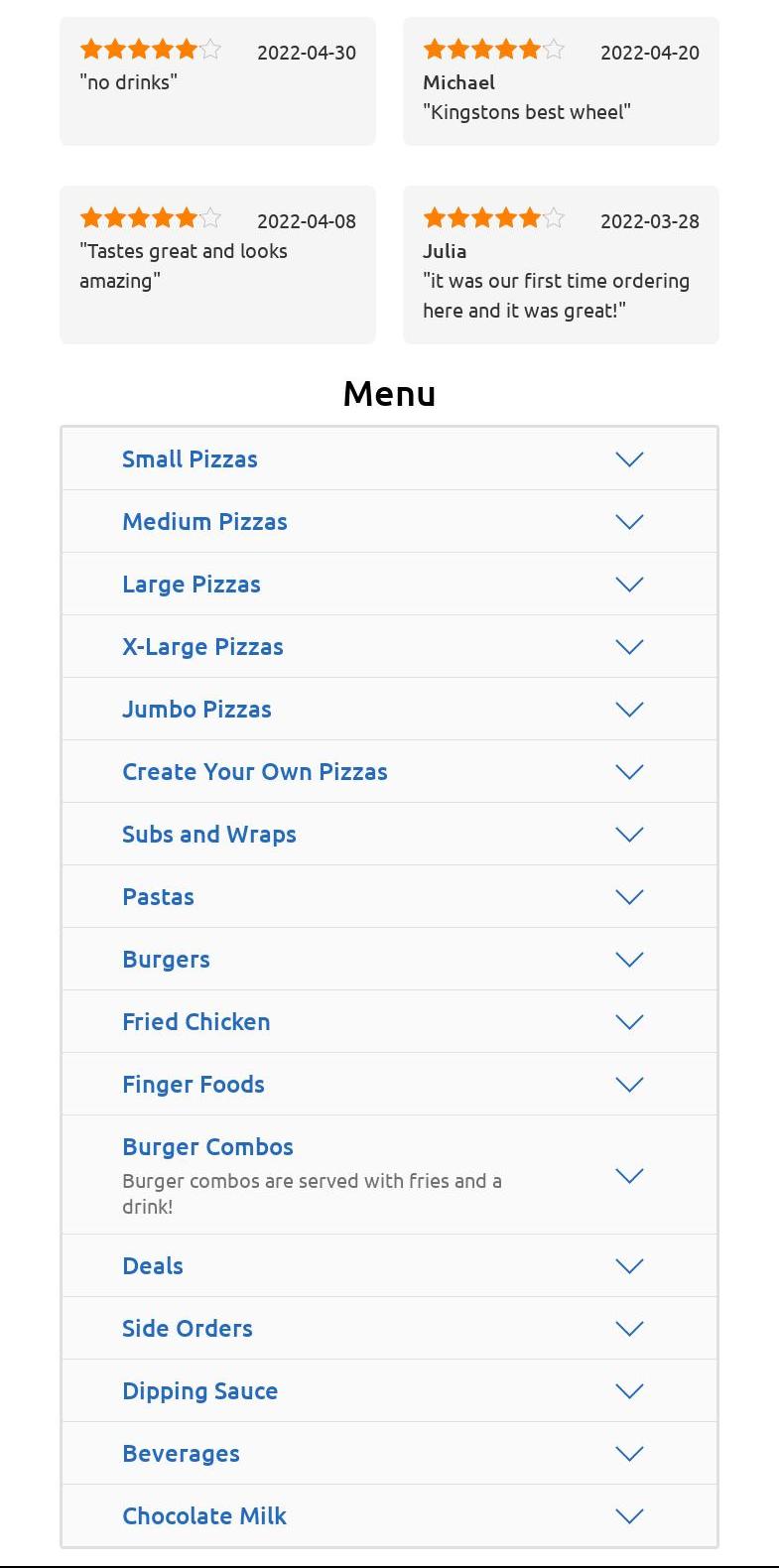Show the Pastas menu items

point(158,897)
